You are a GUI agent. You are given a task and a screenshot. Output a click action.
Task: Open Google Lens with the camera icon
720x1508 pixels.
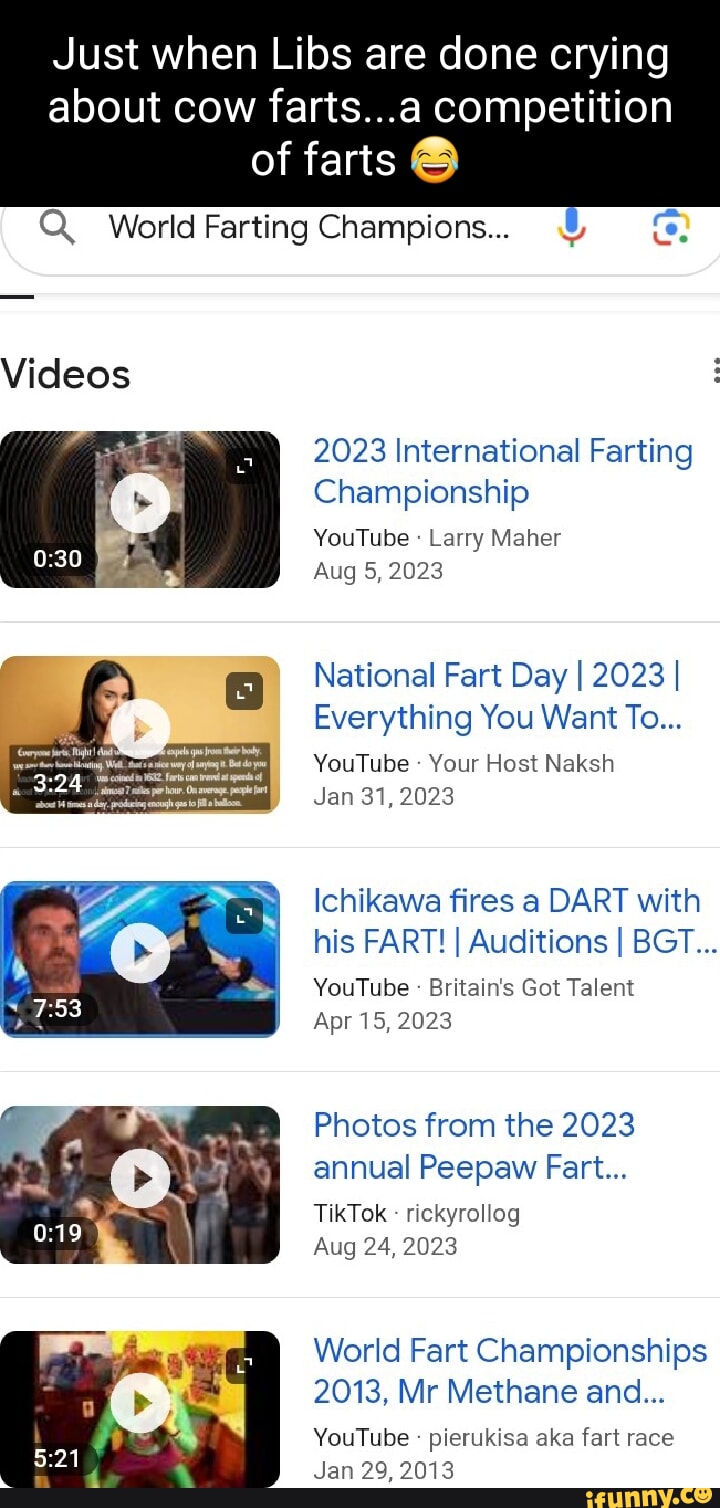[671, 227]
